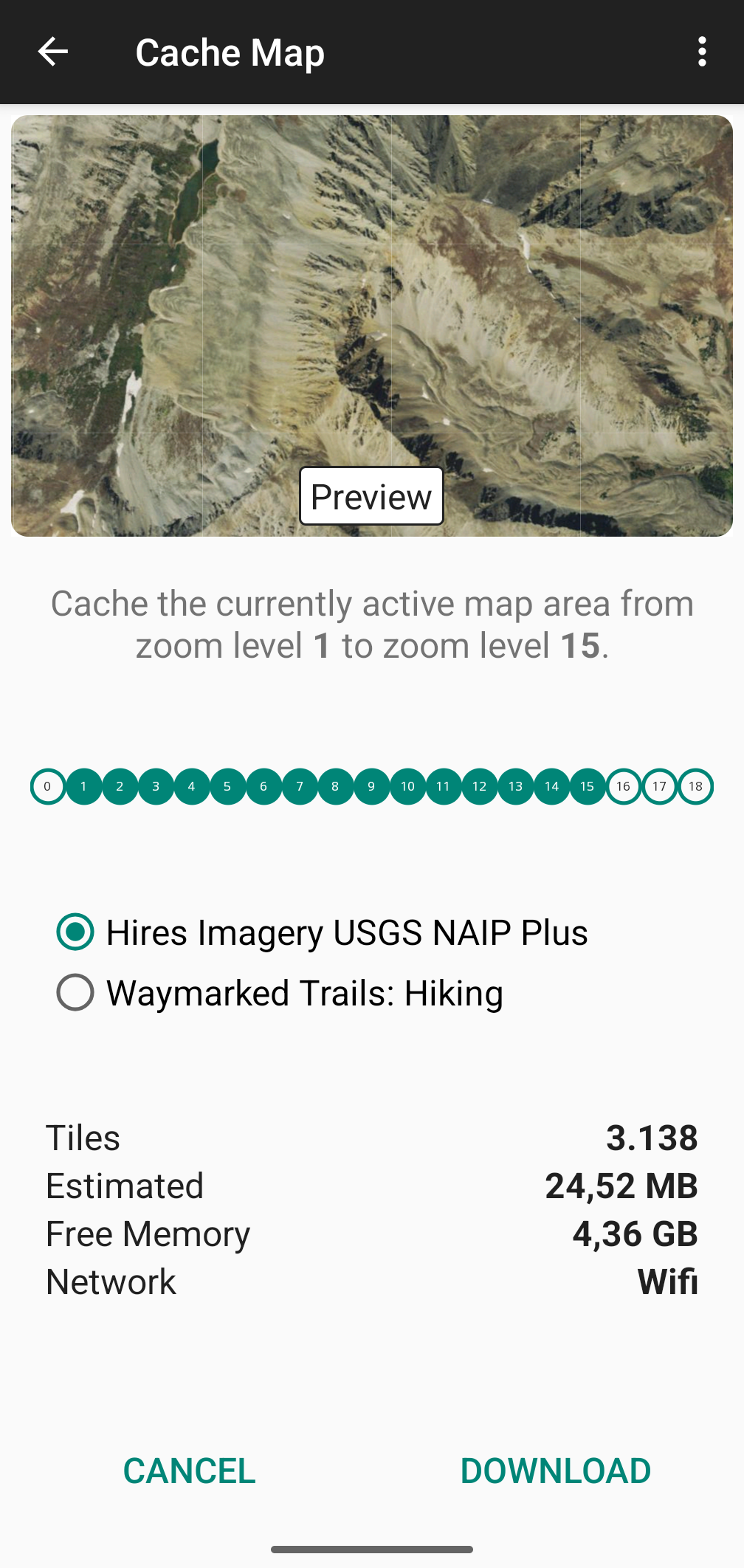Select zoom level 5

(x=227, y=786)
